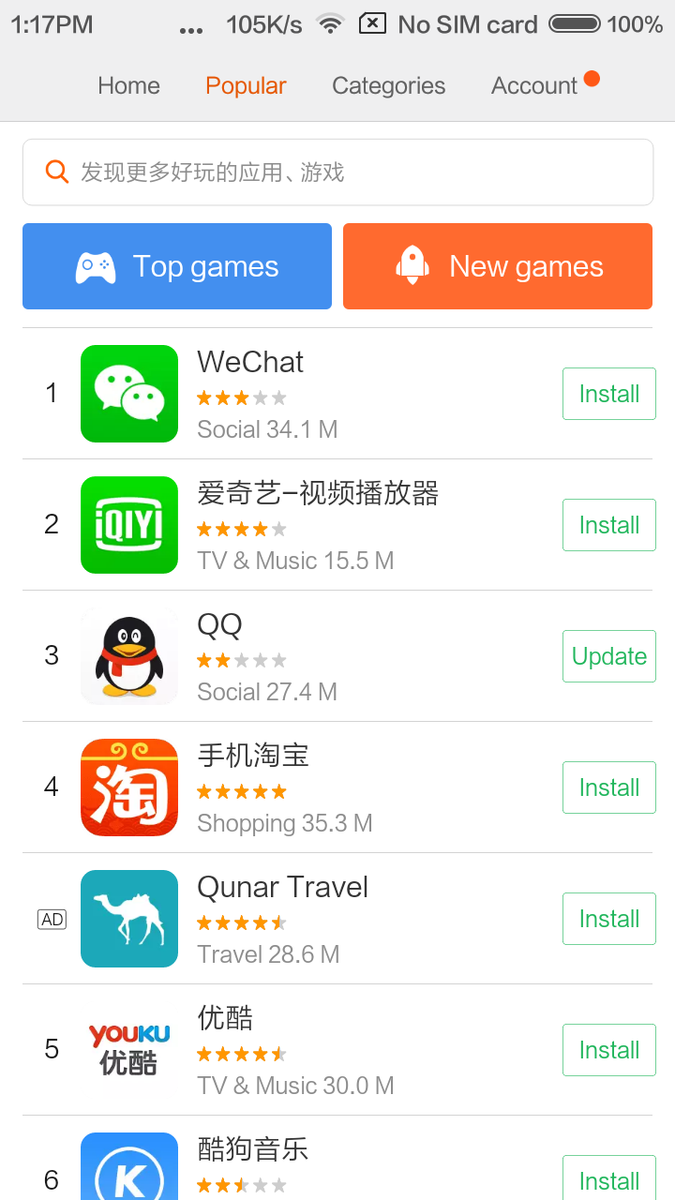The width and height of the screenshot is (675, 1200).
Task: Open the Youku app details
Action: (x=225, y=1019)
